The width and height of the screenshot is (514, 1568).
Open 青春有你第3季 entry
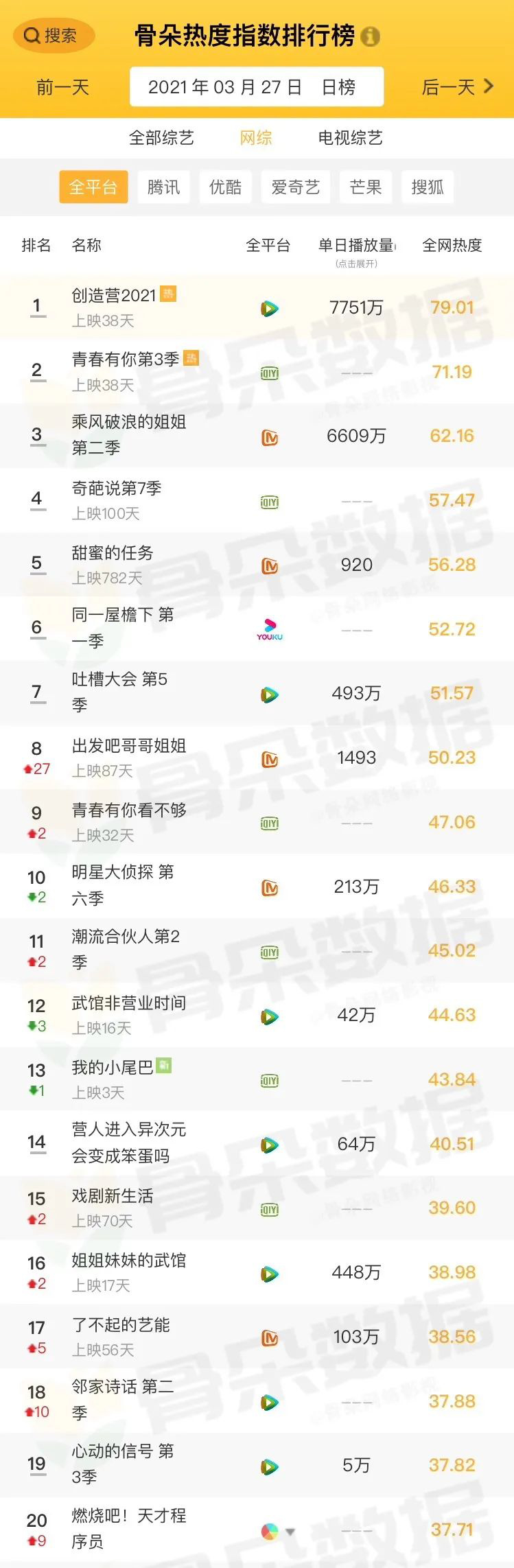[125, 360]
